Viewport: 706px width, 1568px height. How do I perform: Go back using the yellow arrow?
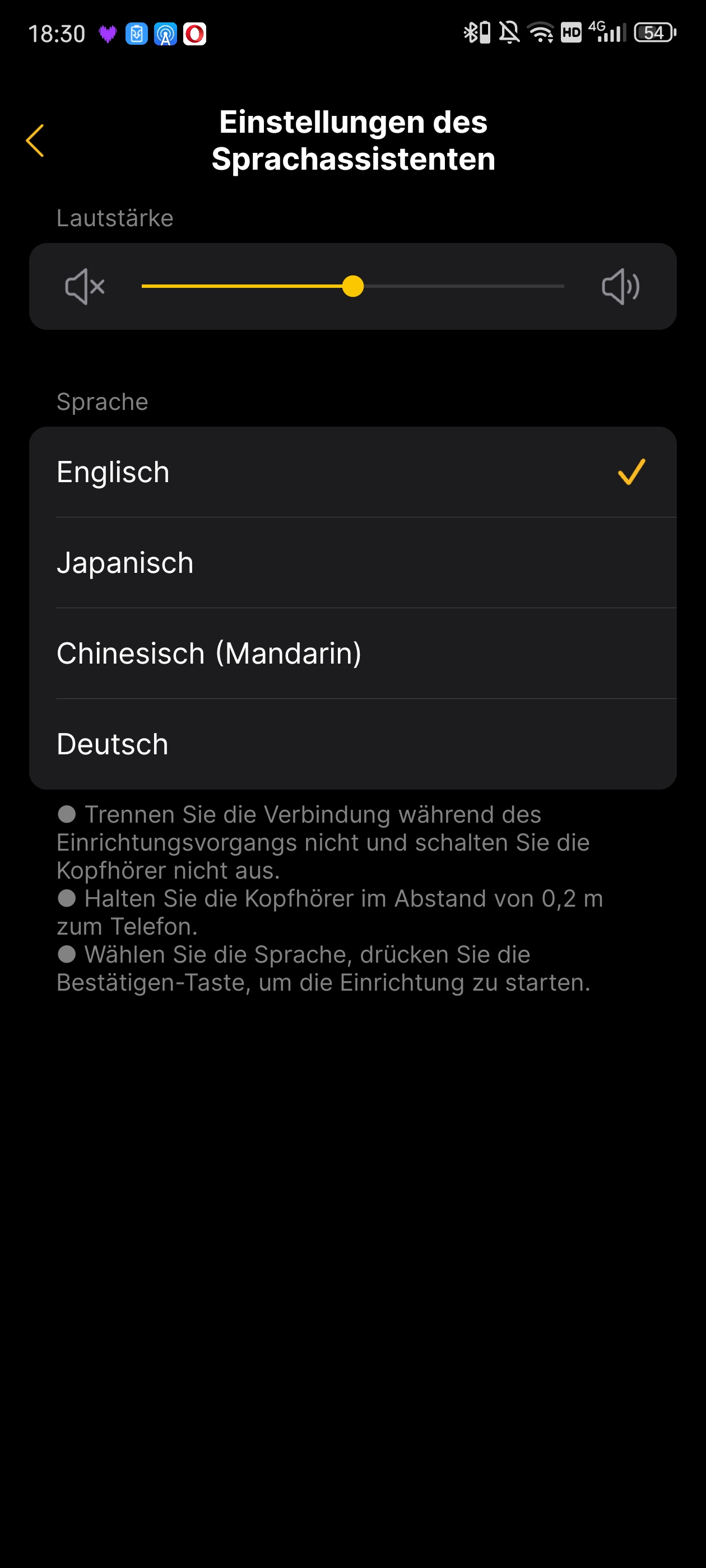(35, 141)
